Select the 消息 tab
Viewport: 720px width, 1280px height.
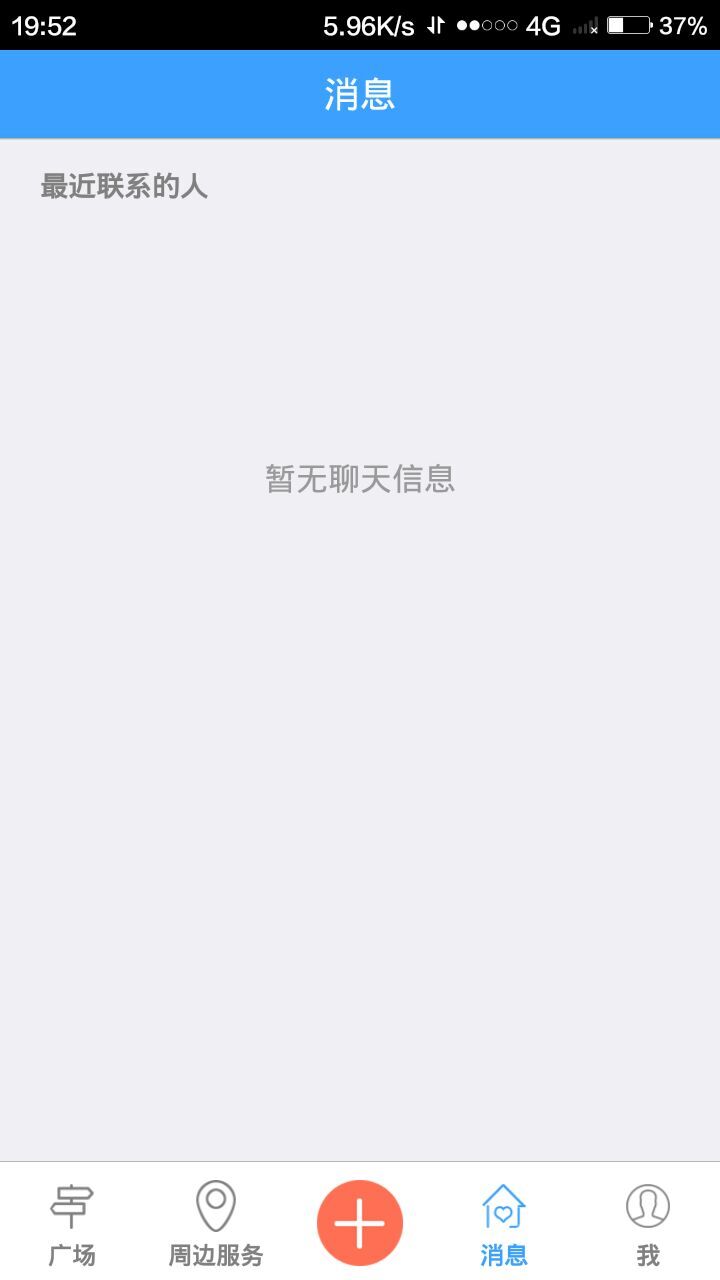point(504,1223)
